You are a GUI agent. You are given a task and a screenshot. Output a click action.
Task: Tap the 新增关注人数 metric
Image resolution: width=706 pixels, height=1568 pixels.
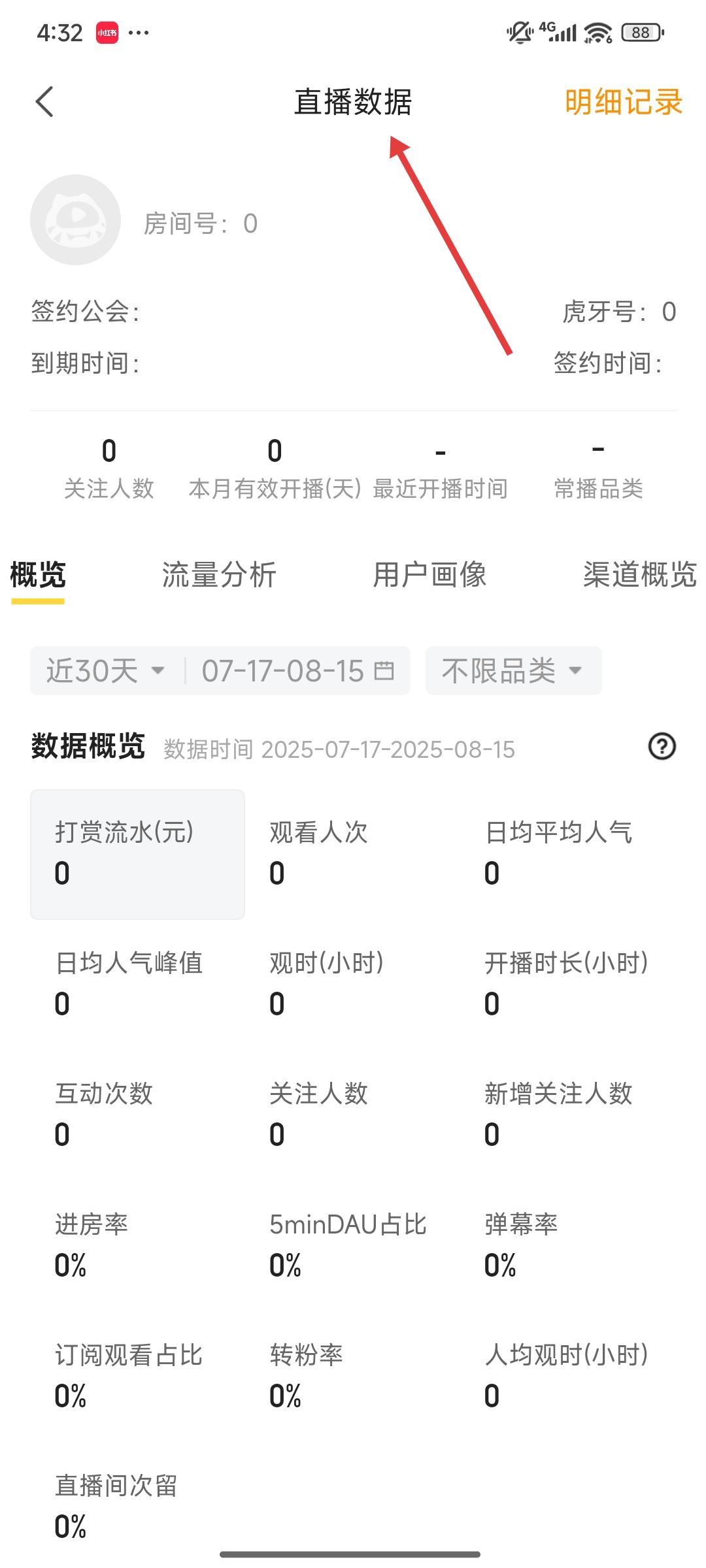point(567,1115)
